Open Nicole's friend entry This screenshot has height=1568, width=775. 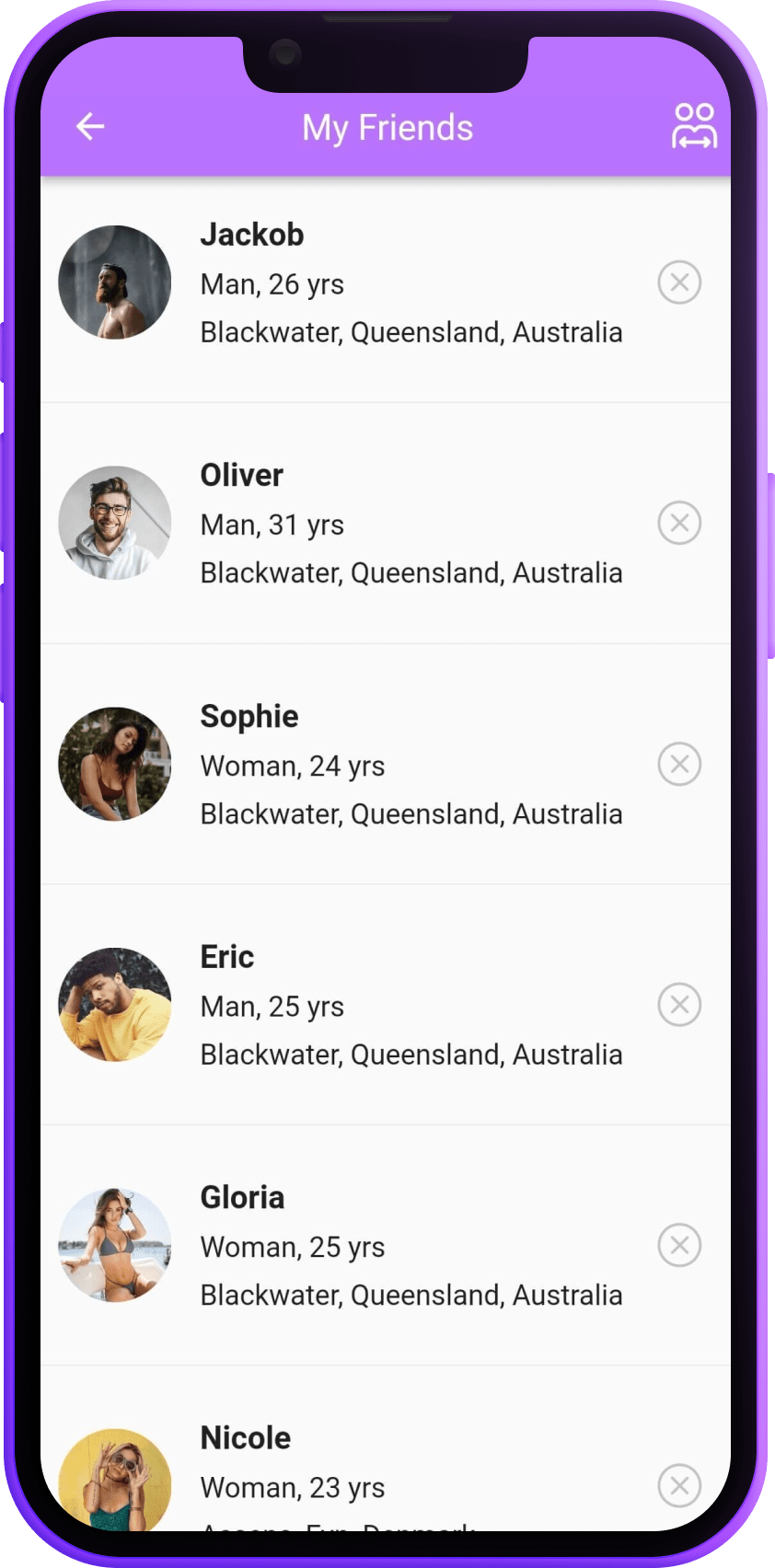click(x=368, y=1472)
